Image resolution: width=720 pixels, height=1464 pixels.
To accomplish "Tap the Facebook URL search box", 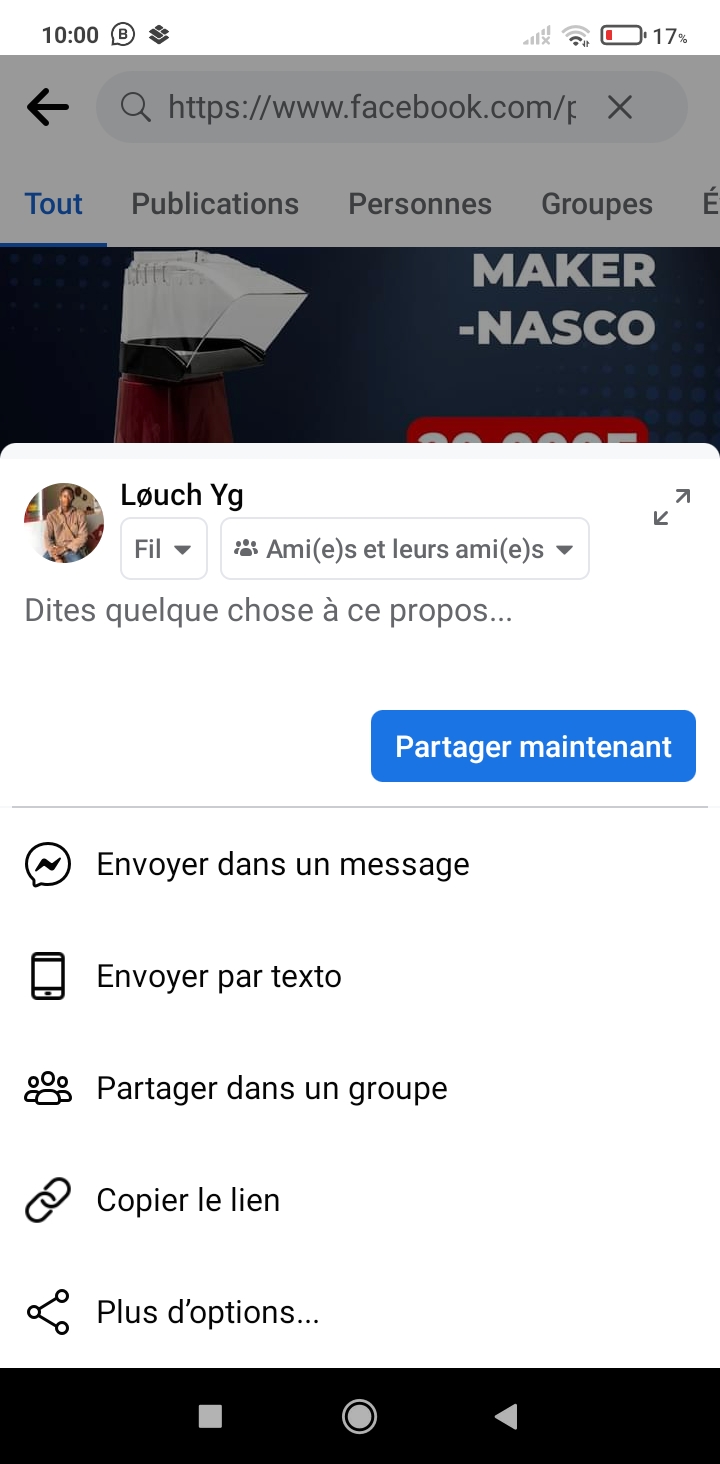I will [x=370, y=107].
